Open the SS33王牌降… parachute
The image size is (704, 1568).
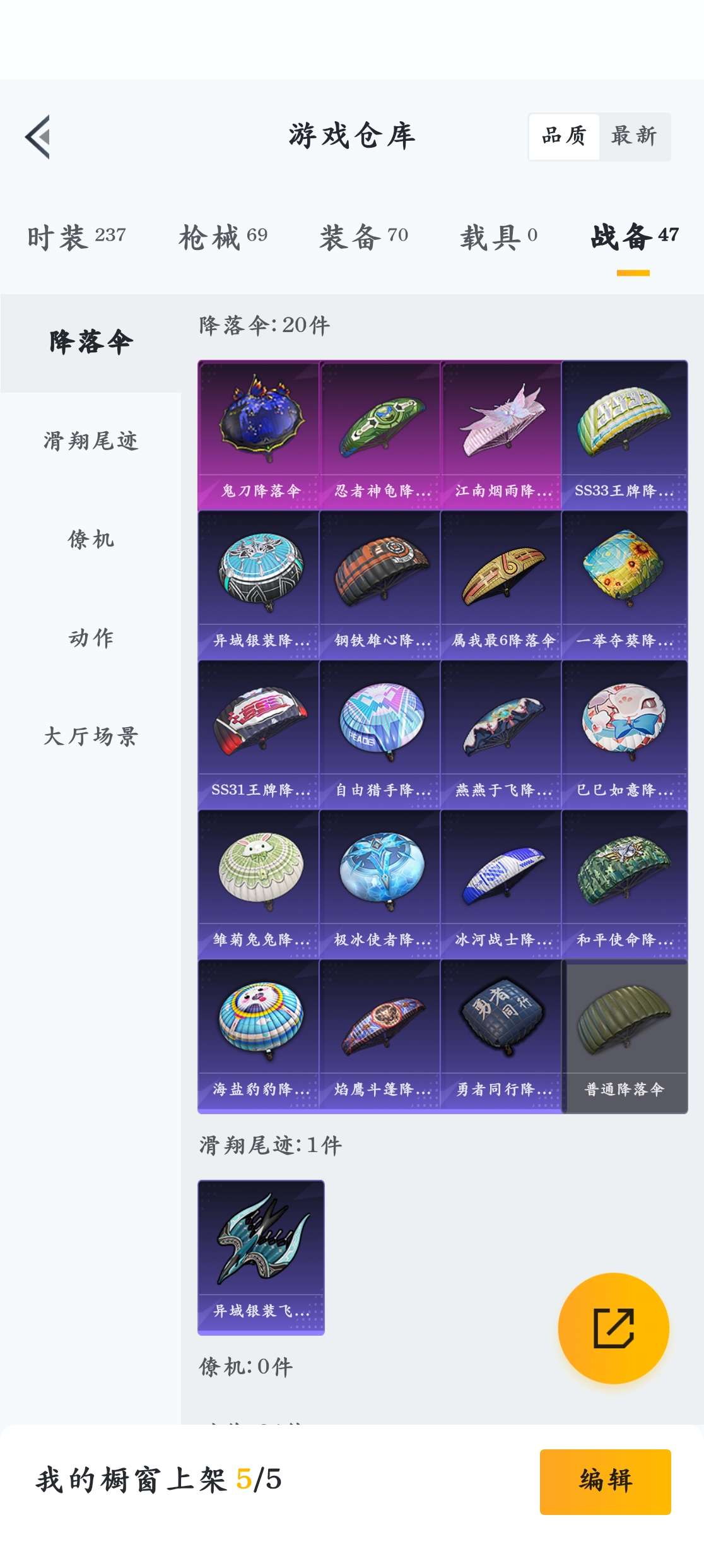(x=624, y=435)
